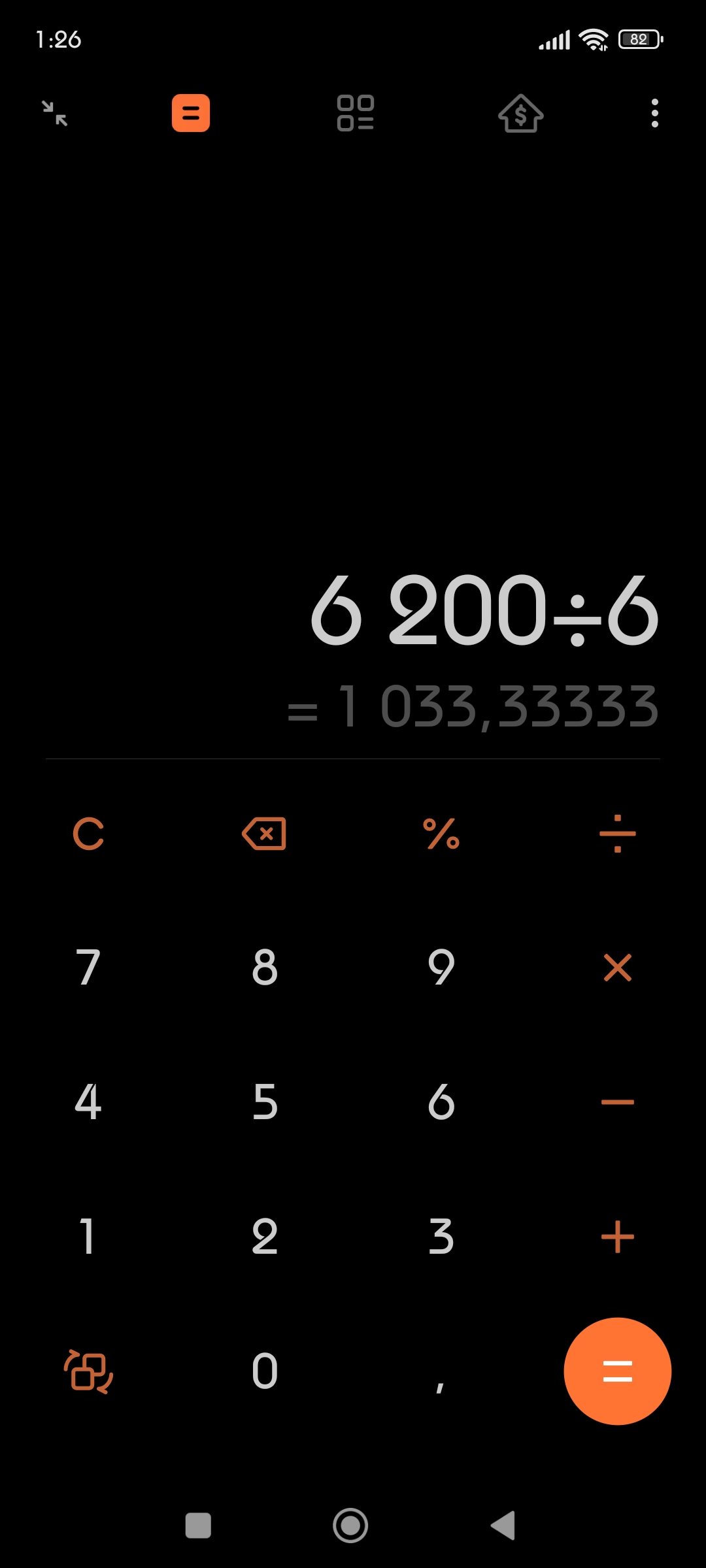Shrink calculator into floating window
The height and width of the screenshot is (1568, 706).
55,113
